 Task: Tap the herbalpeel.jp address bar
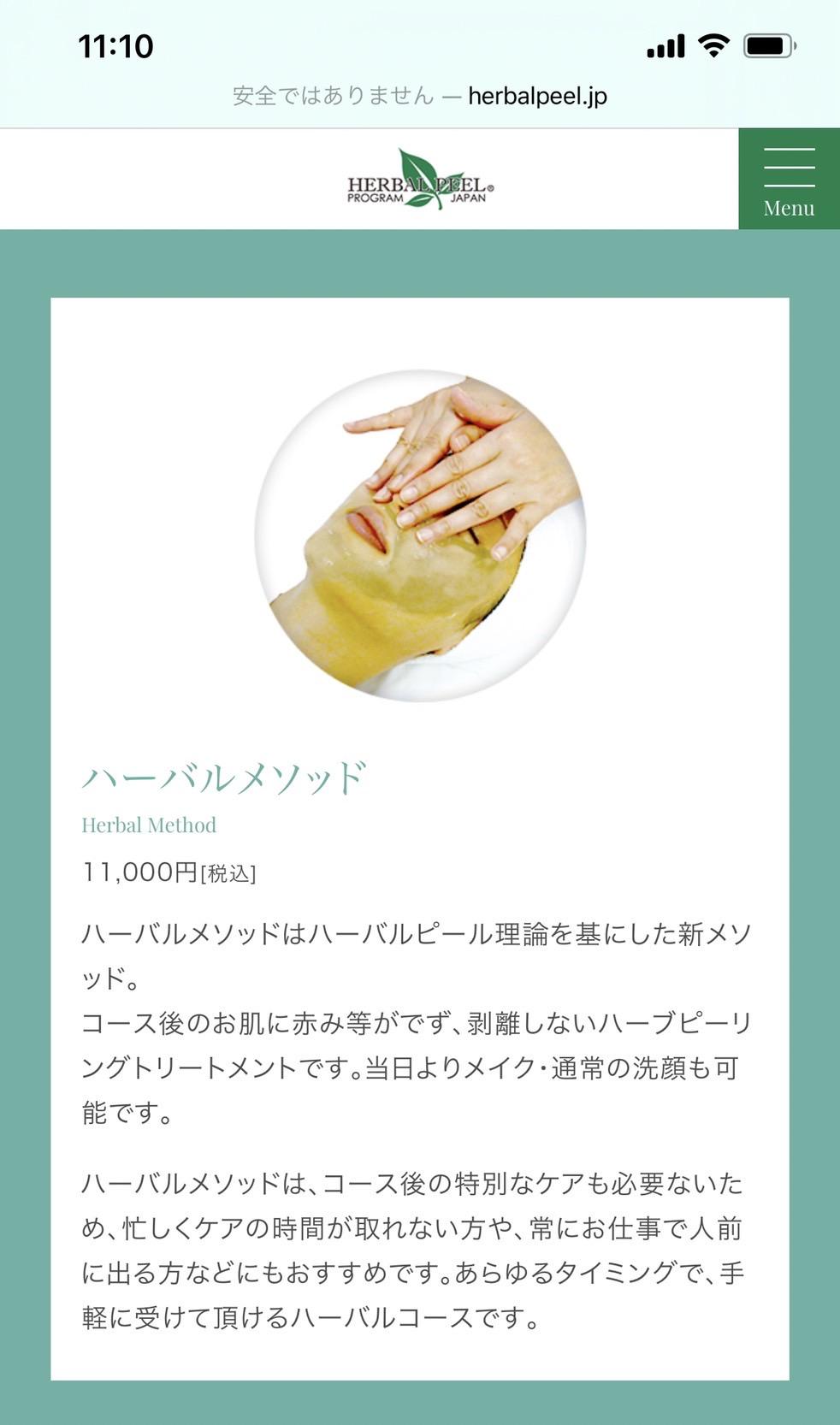click(420, 96)
